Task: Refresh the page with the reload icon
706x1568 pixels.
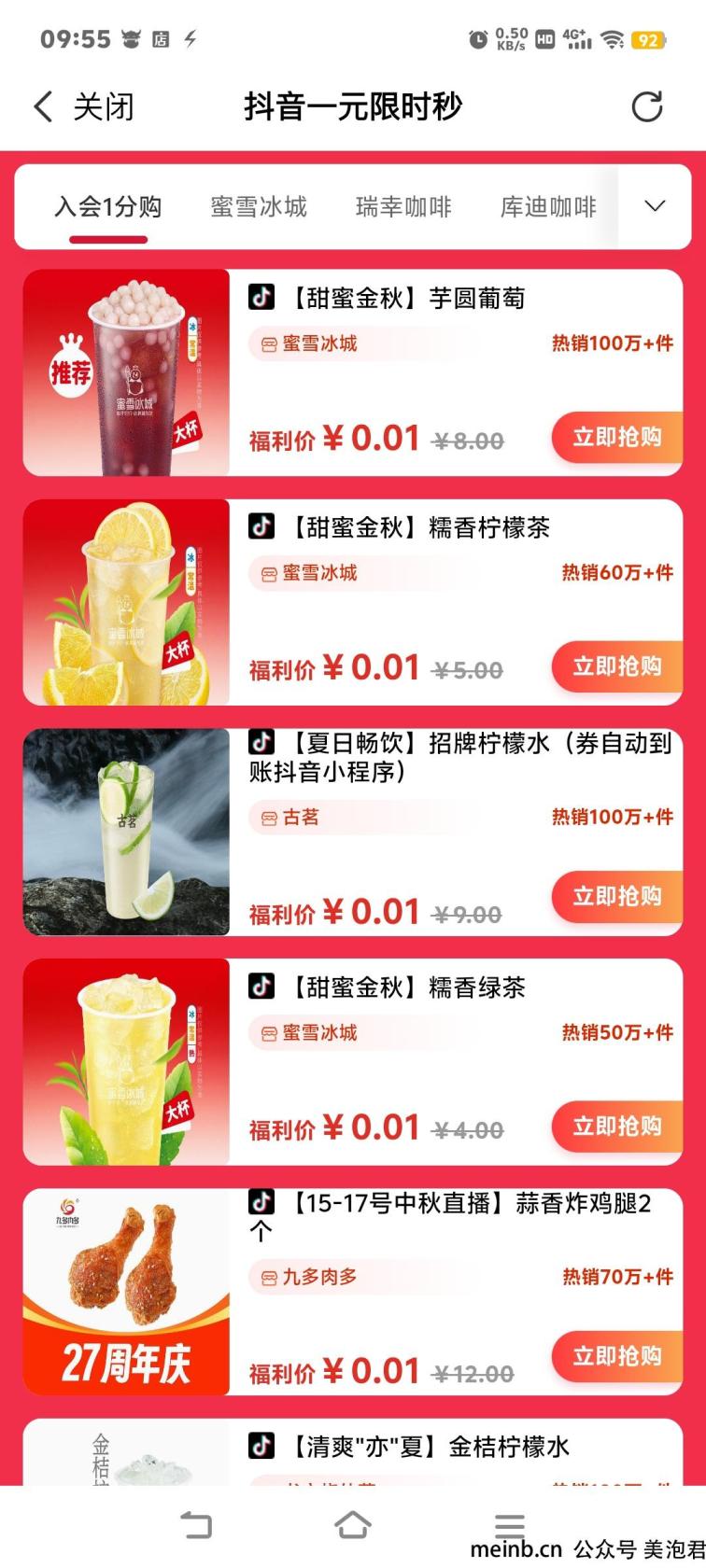Action: pos(646,106)
